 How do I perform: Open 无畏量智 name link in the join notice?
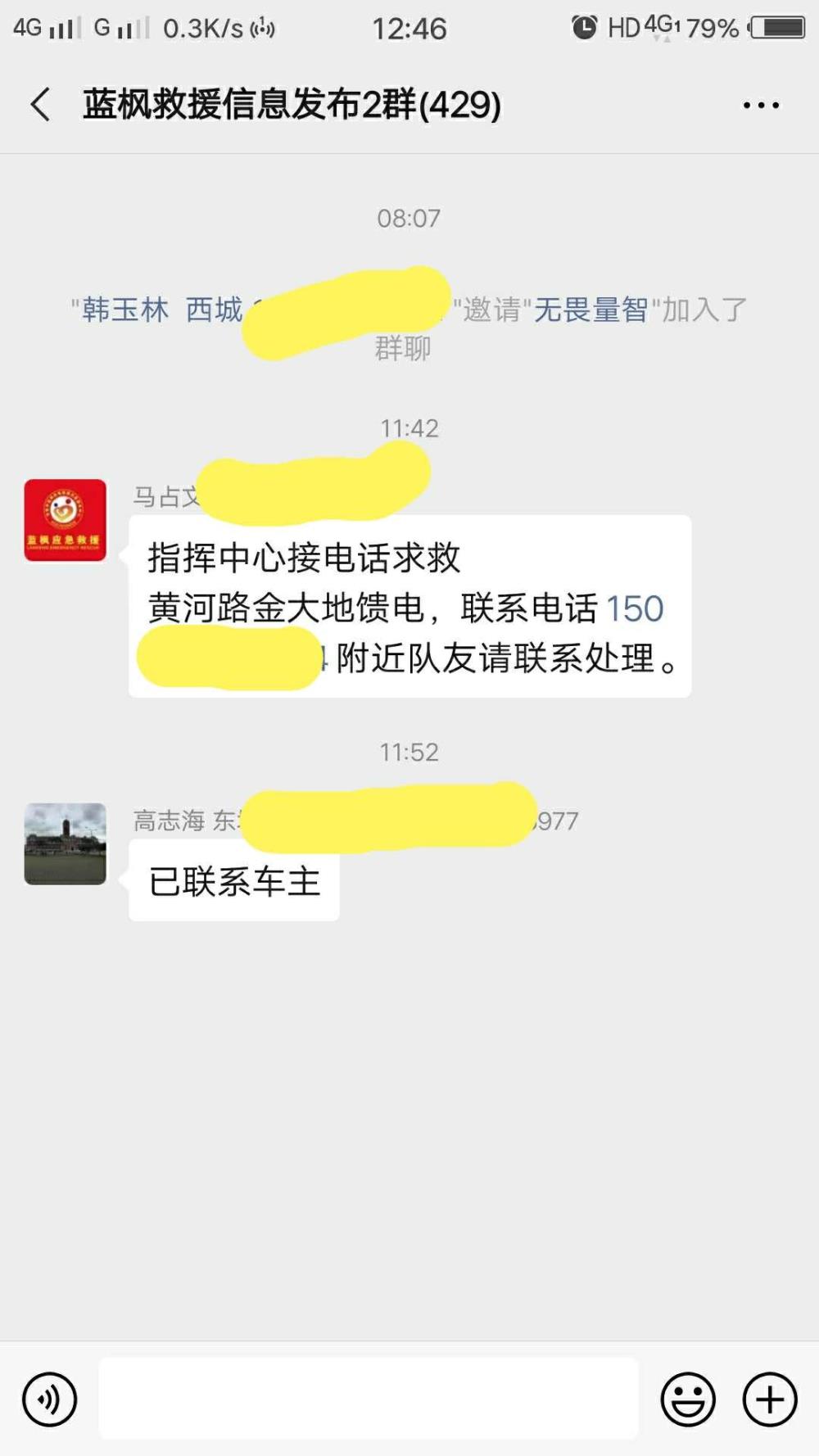click(x=590, y=310)
